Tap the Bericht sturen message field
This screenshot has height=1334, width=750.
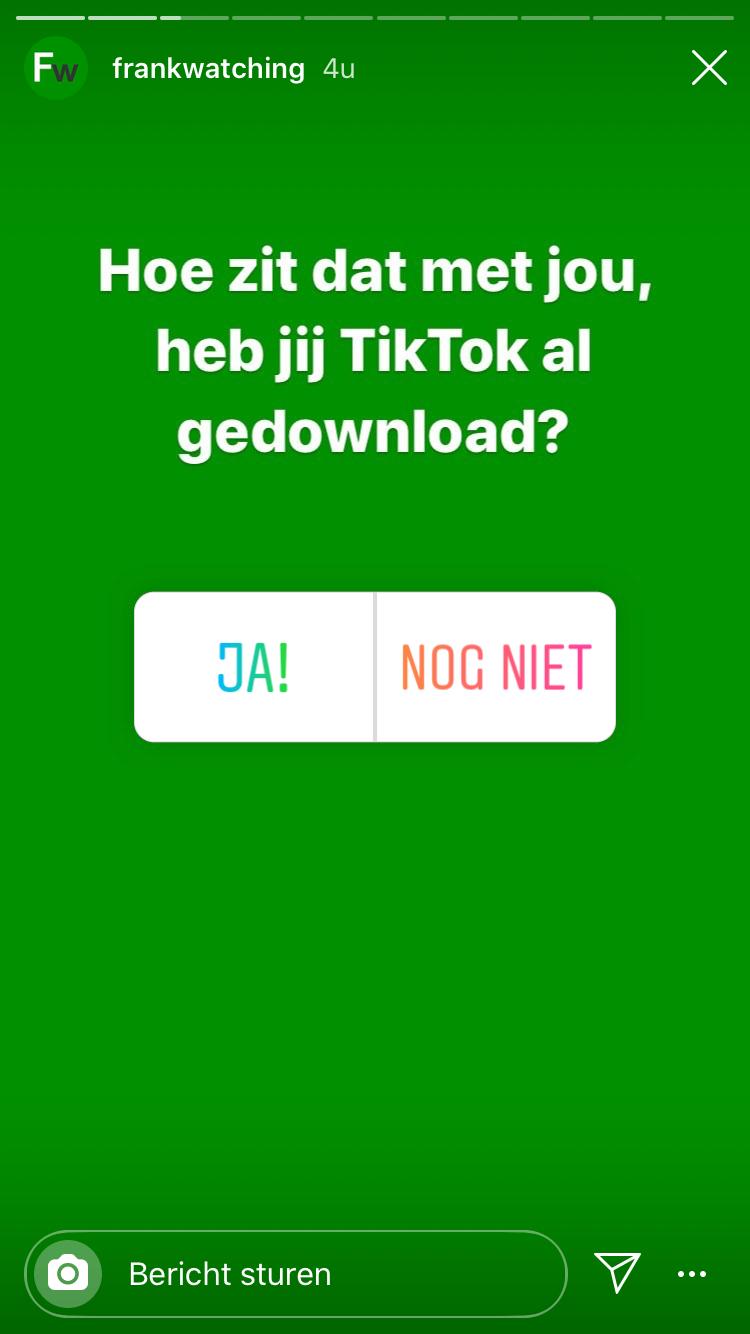tap(320, 1273)
